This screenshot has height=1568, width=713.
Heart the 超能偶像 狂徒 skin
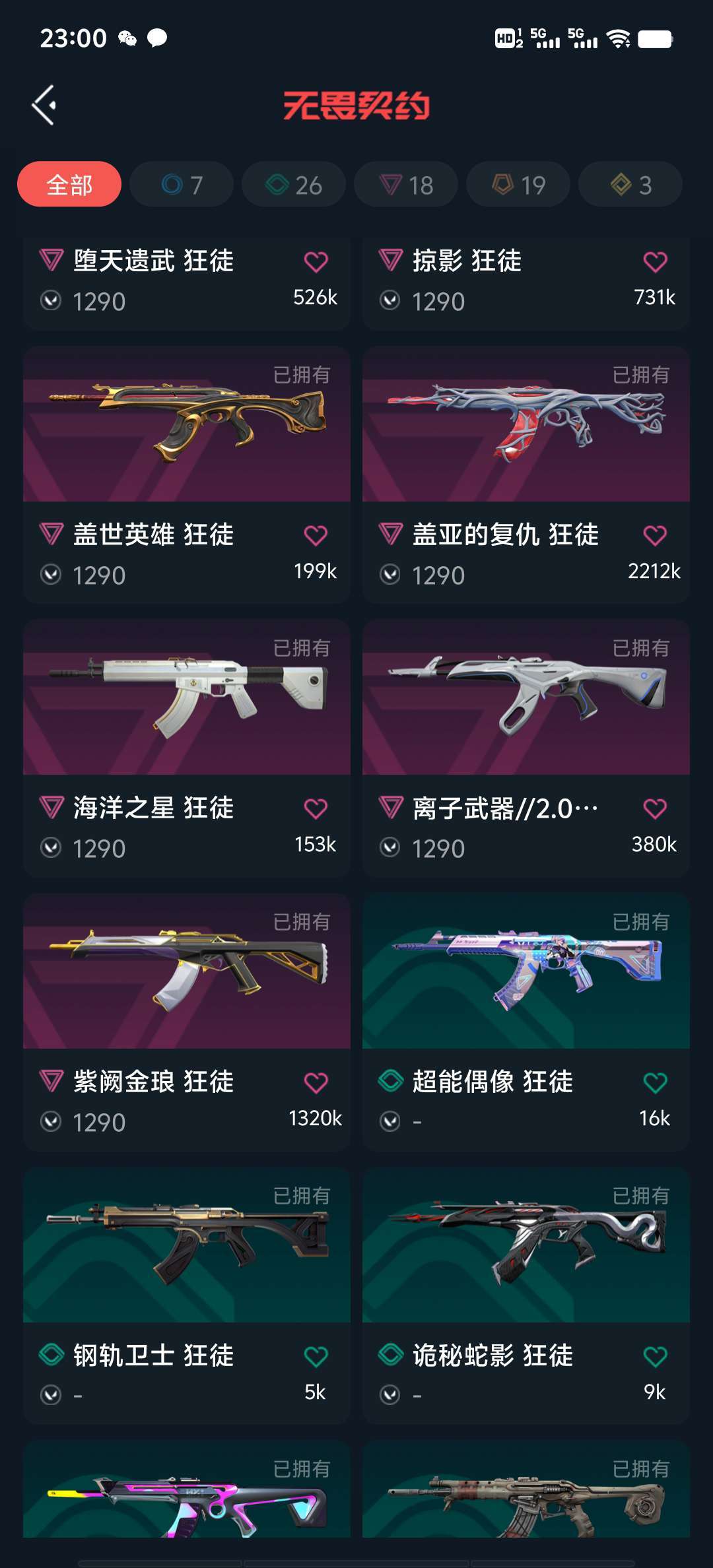(x=655, y=1083)
